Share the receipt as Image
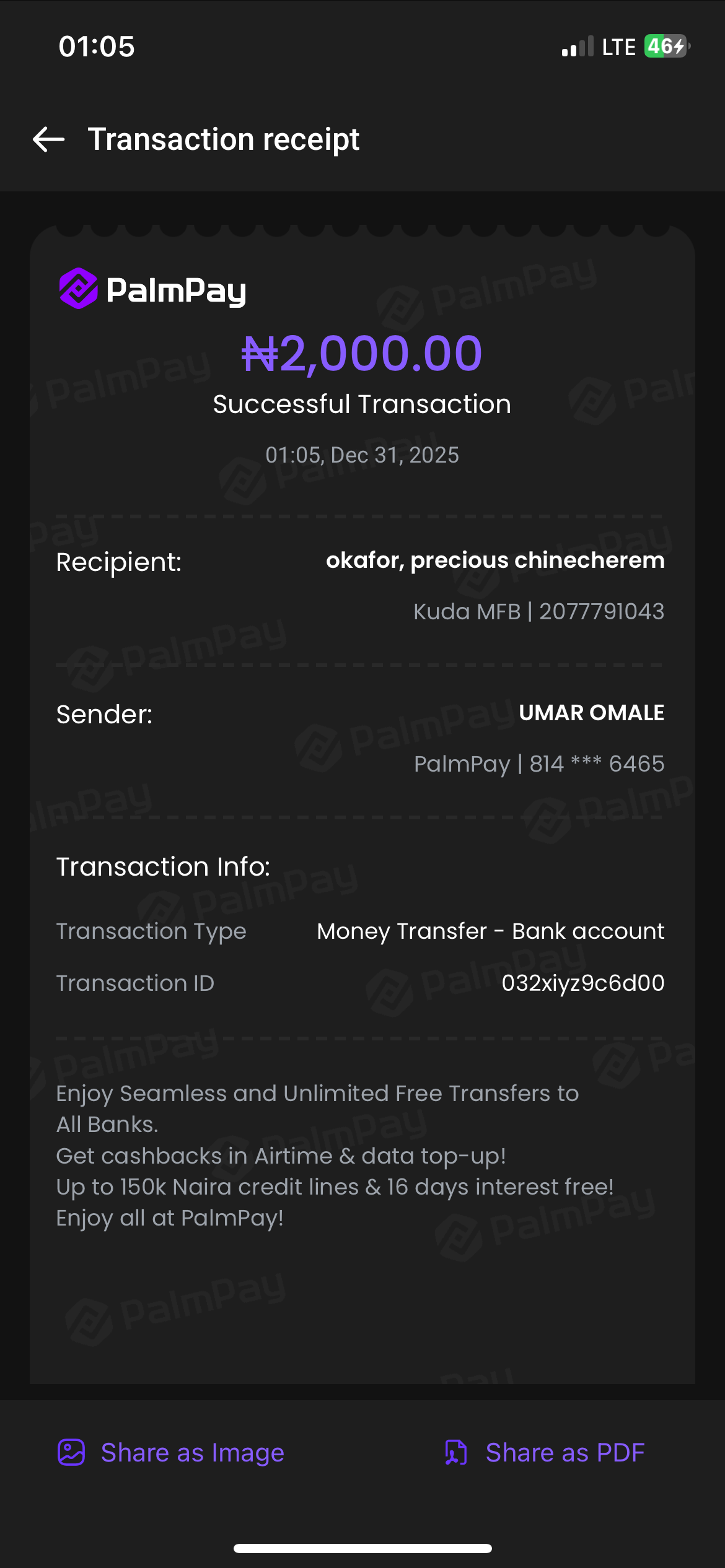The width and height of the screenshot is (725, 1568). pyautogui.click(x=171, y=1452)
